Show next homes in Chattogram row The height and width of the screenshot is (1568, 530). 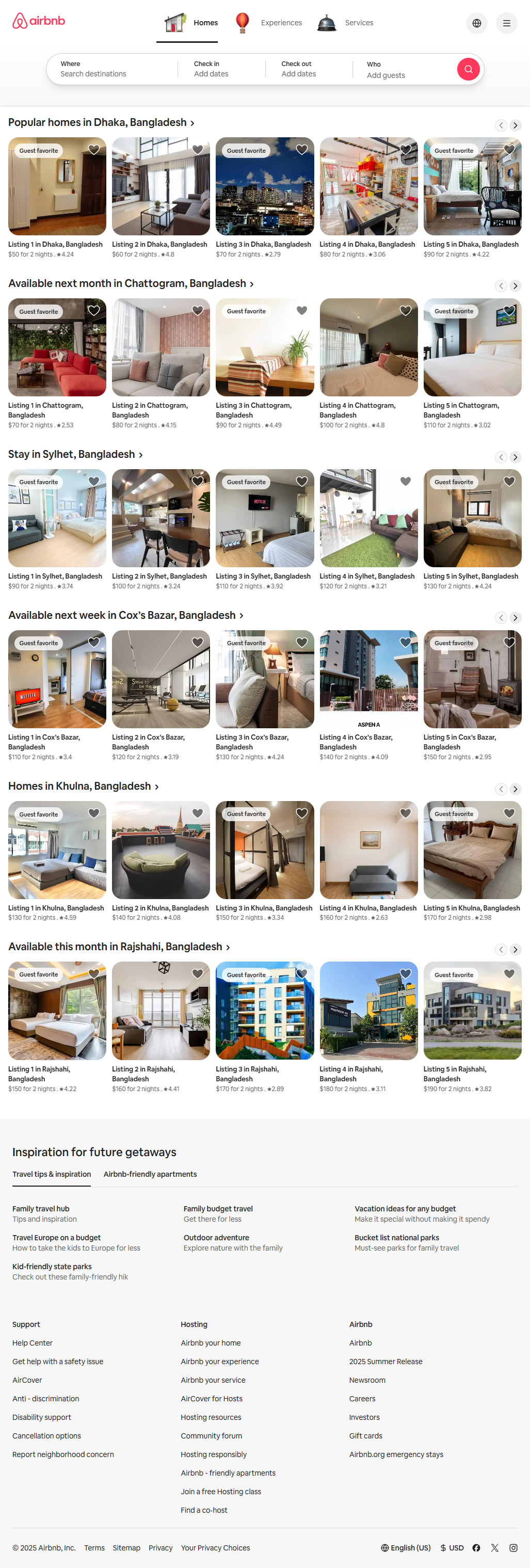[x=515, y=286]
